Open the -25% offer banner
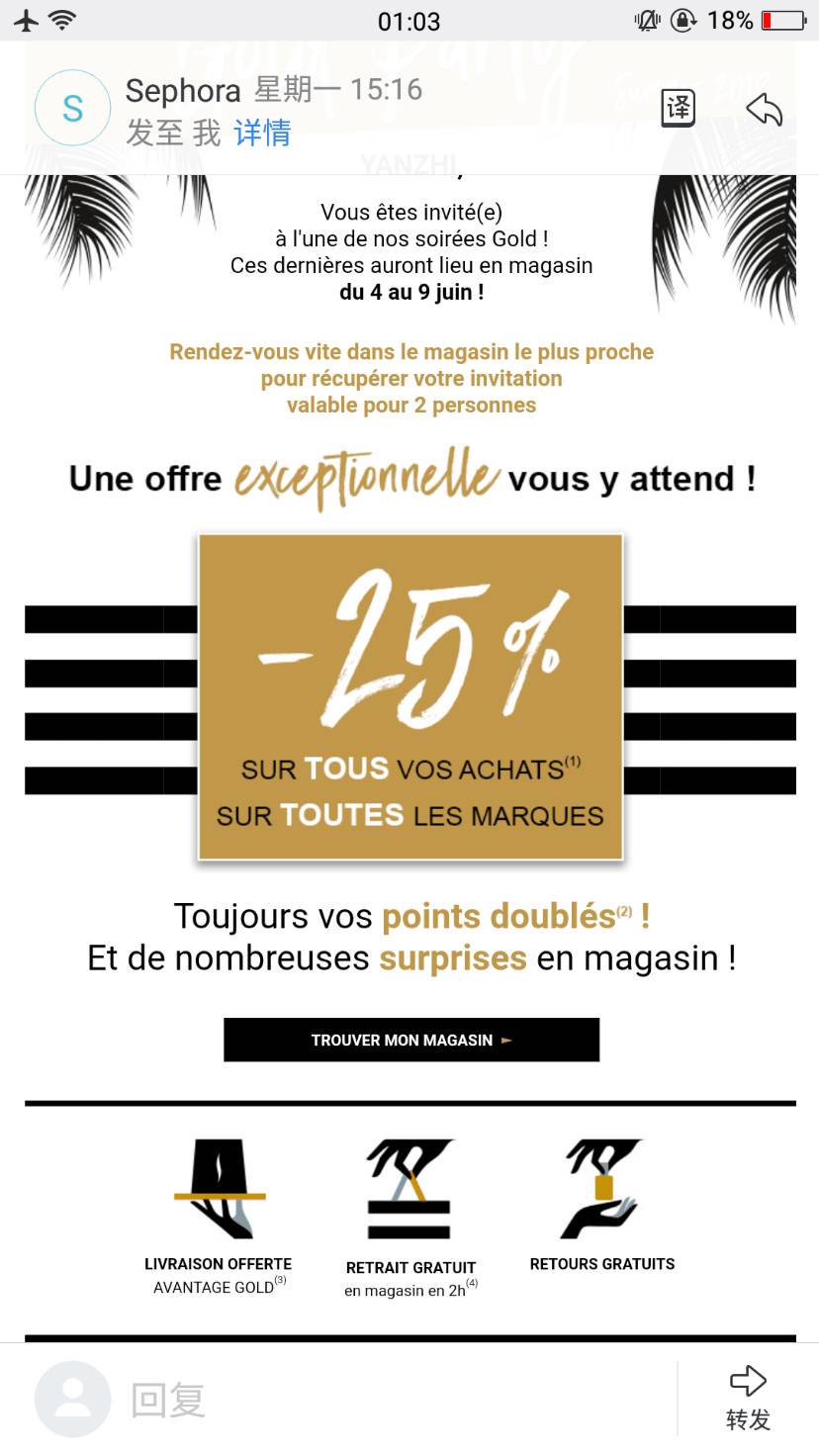Viewport: 819px width, 1456px height. pos(410,696)
